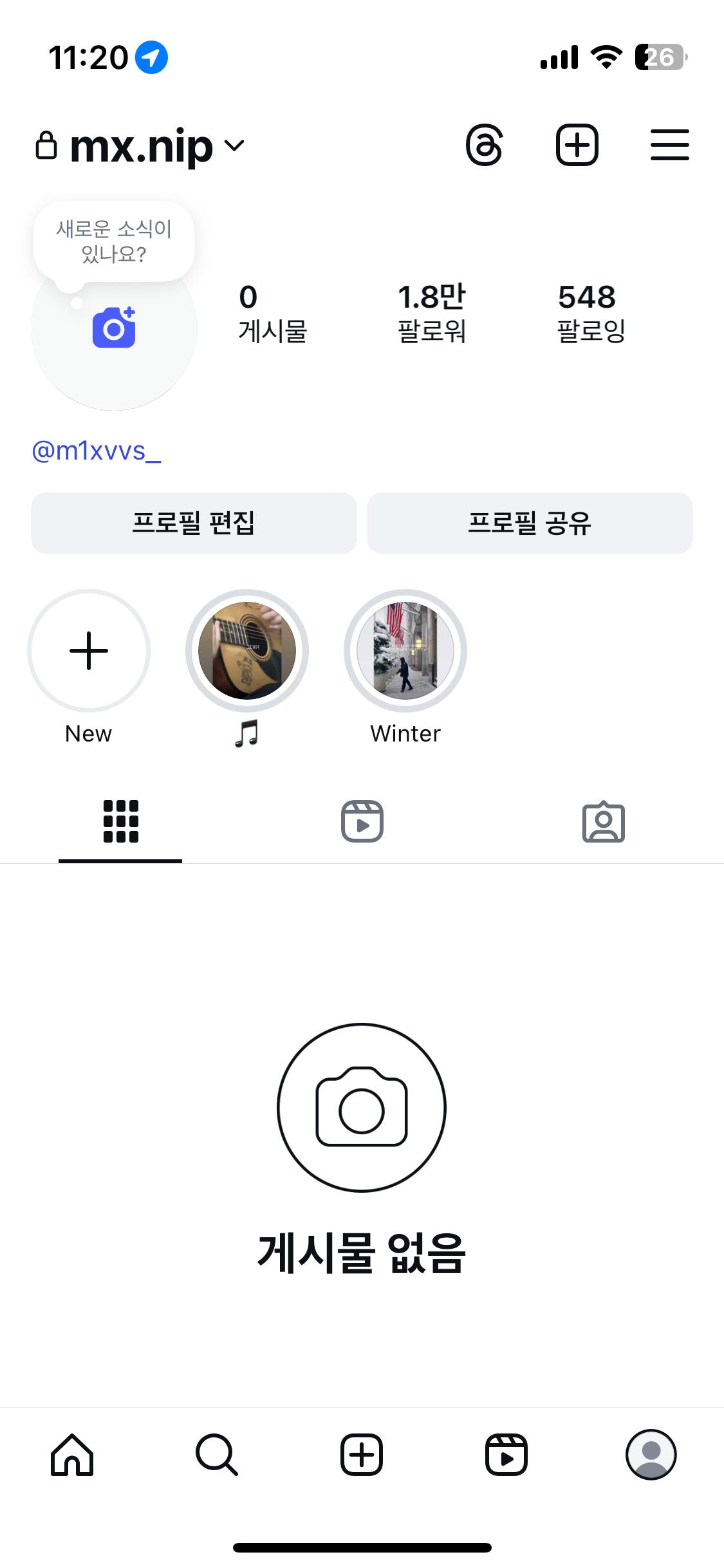Viewport: 724px width, 1568px height.
Task: Tap 프로필 편집 to edit profile
Action: click(x=194, y=523)
